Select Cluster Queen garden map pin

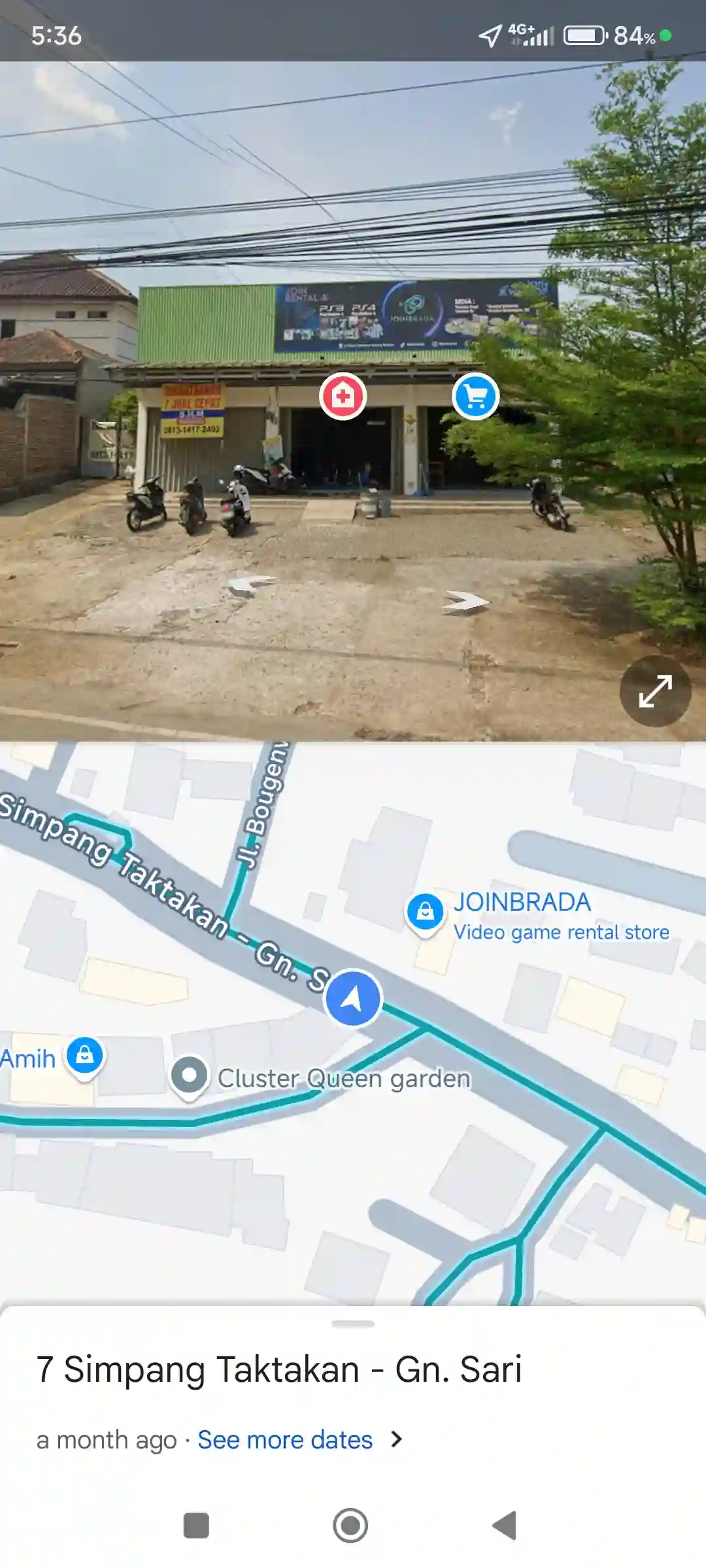pos(190,1075)
